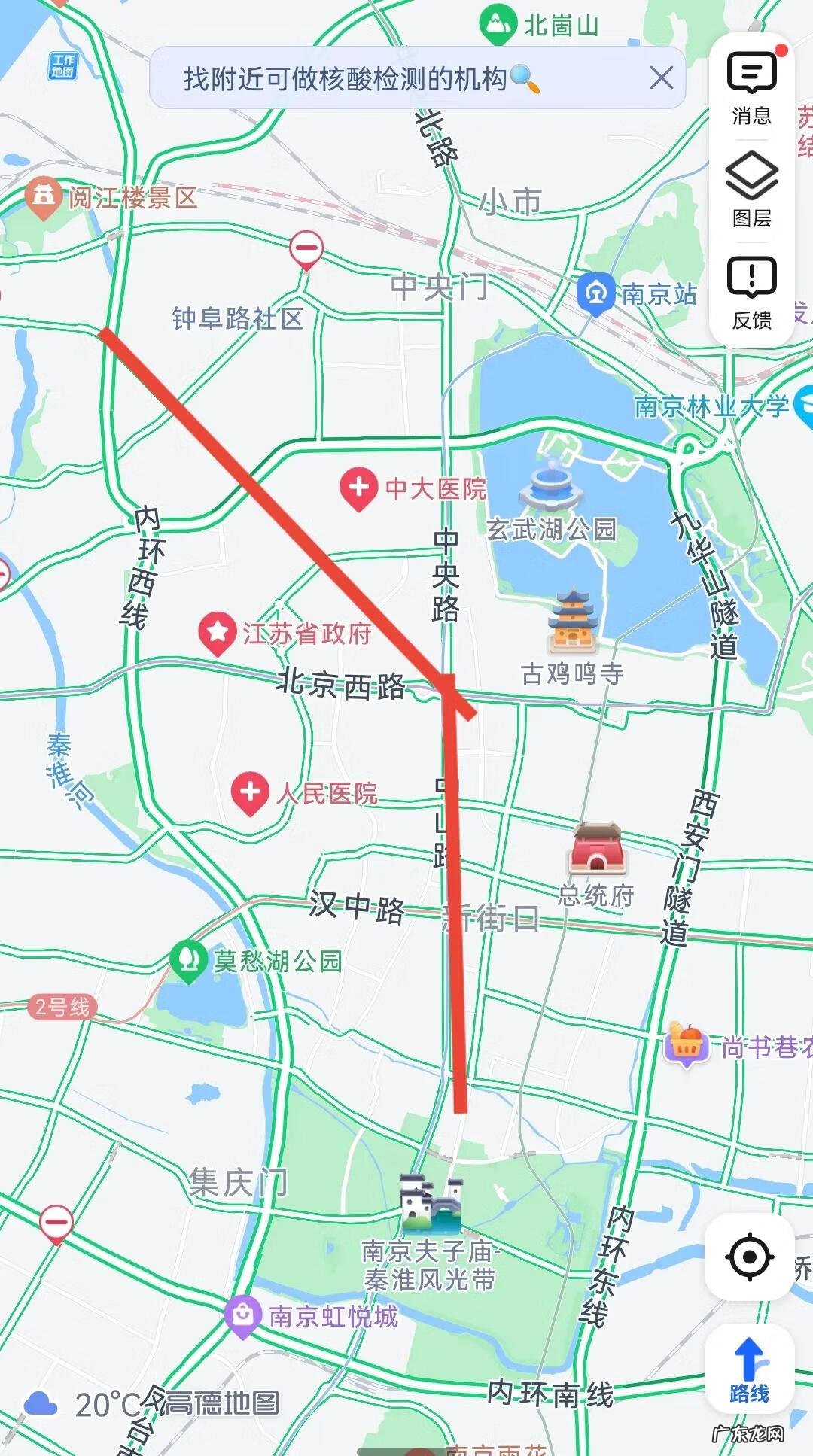Select the 中大医院 hospital marker
The height and width of the screenshot is (1456, 813).
point(359,488)
